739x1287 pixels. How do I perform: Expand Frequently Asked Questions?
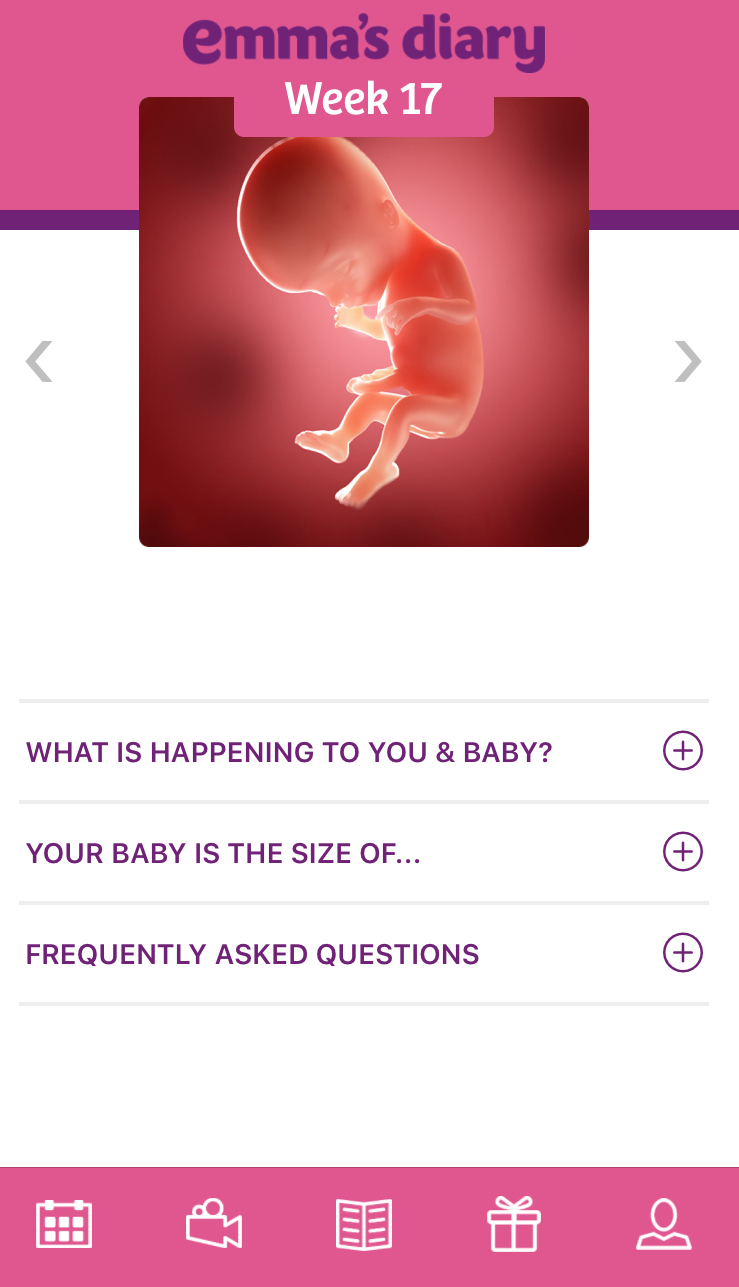[x=683, y=953]
